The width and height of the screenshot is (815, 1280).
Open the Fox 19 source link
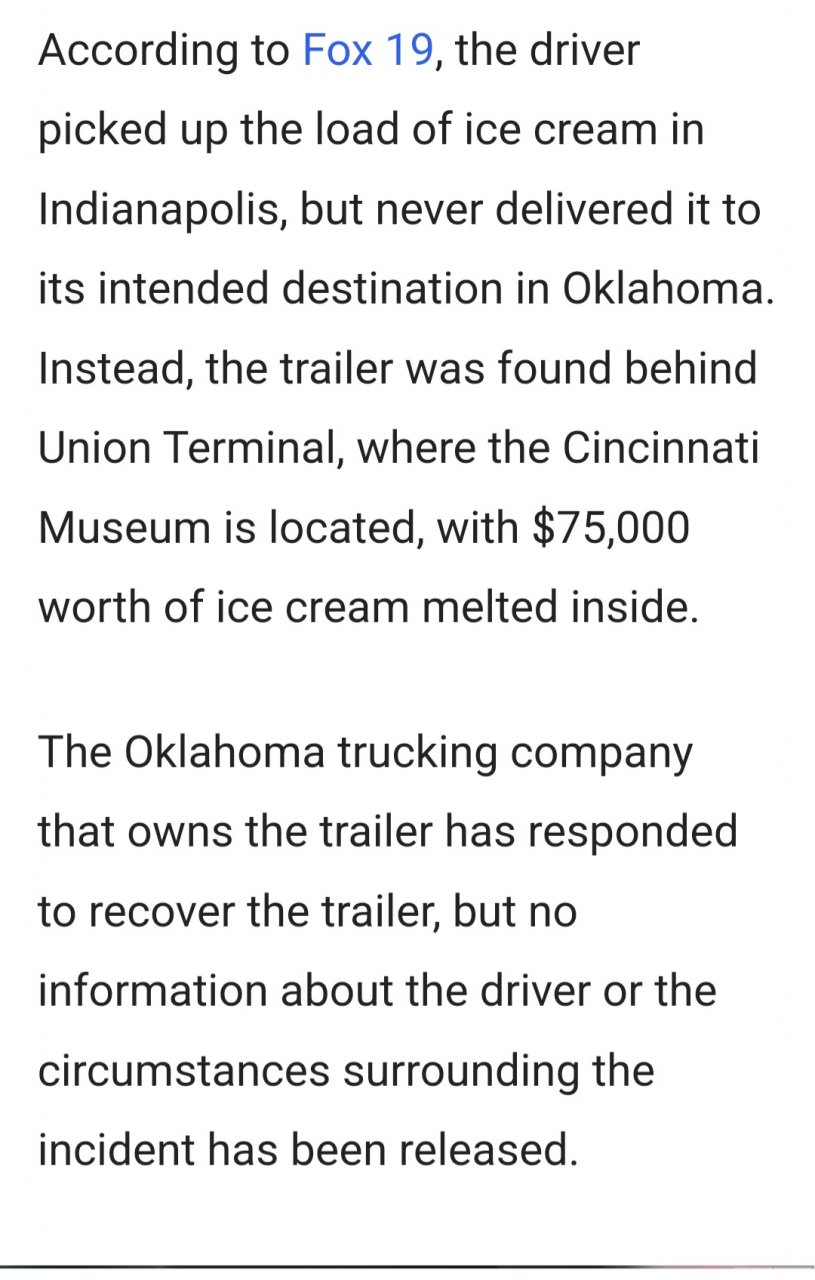pos(367,50)
